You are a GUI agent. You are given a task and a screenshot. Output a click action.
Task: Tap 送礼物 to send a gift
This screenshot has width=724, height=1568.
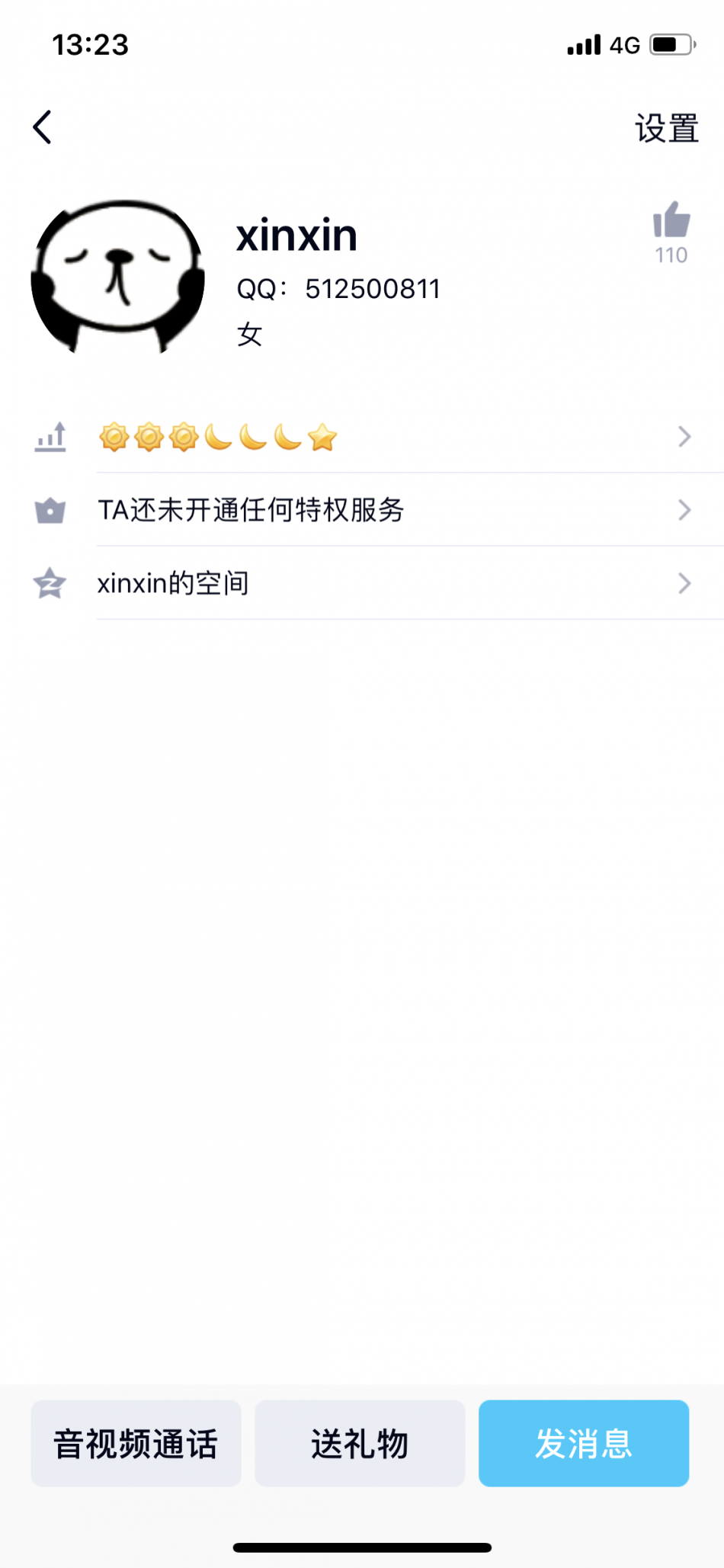click(x=360, y=1443)
